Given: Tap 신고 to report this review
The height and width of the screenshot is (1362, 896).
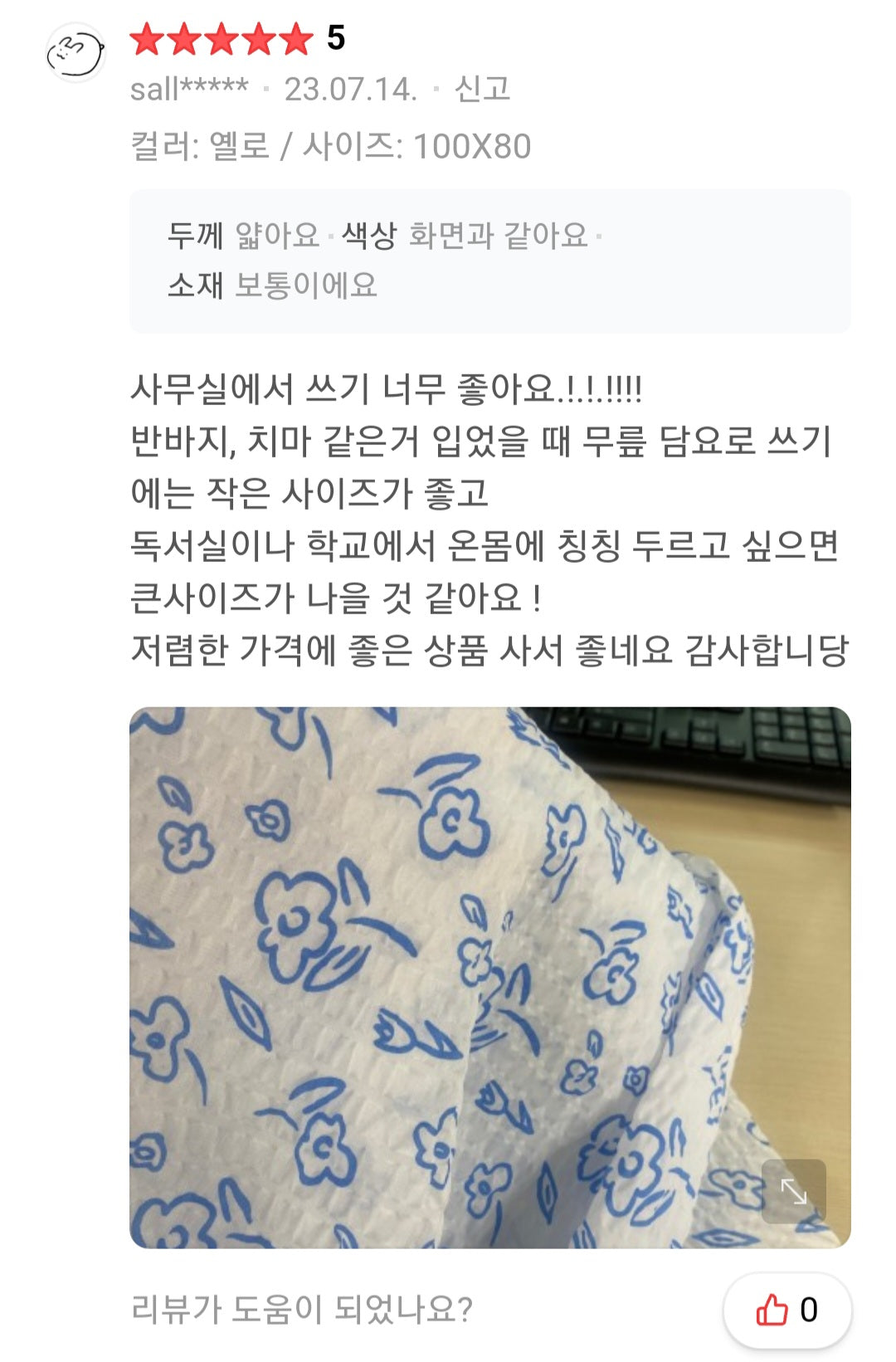Looking at the screenshot, I should point(482,89).
